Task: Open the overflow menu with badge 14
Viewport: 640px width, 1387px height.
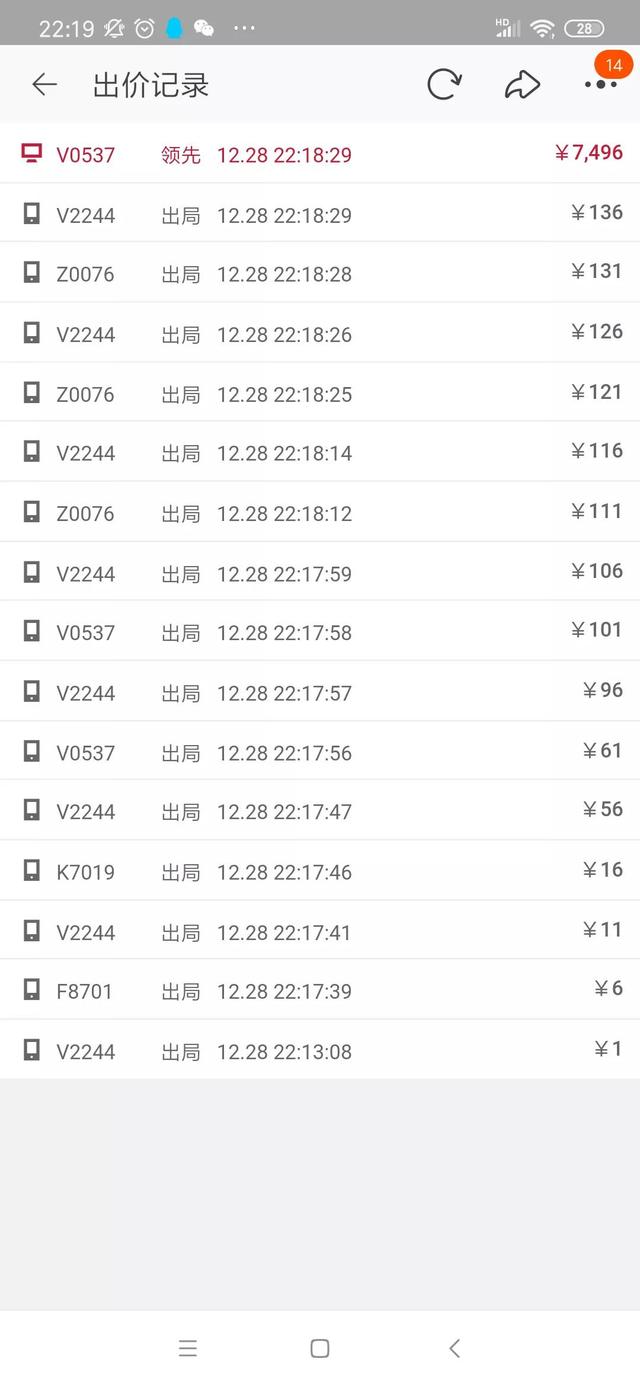Action: tap(601, 85)
